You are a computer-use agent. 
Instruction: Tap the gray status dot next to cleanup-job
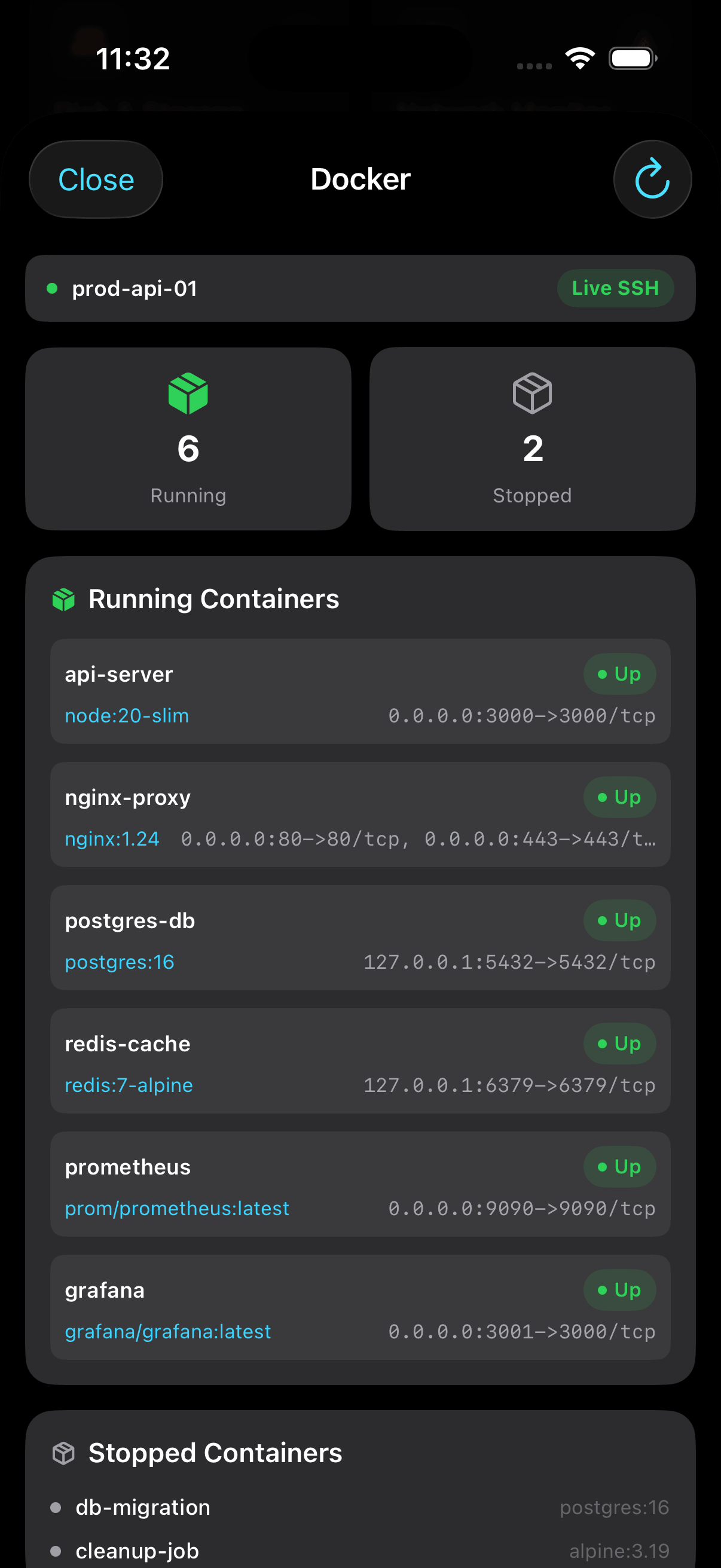click(x=57, y=1551)
